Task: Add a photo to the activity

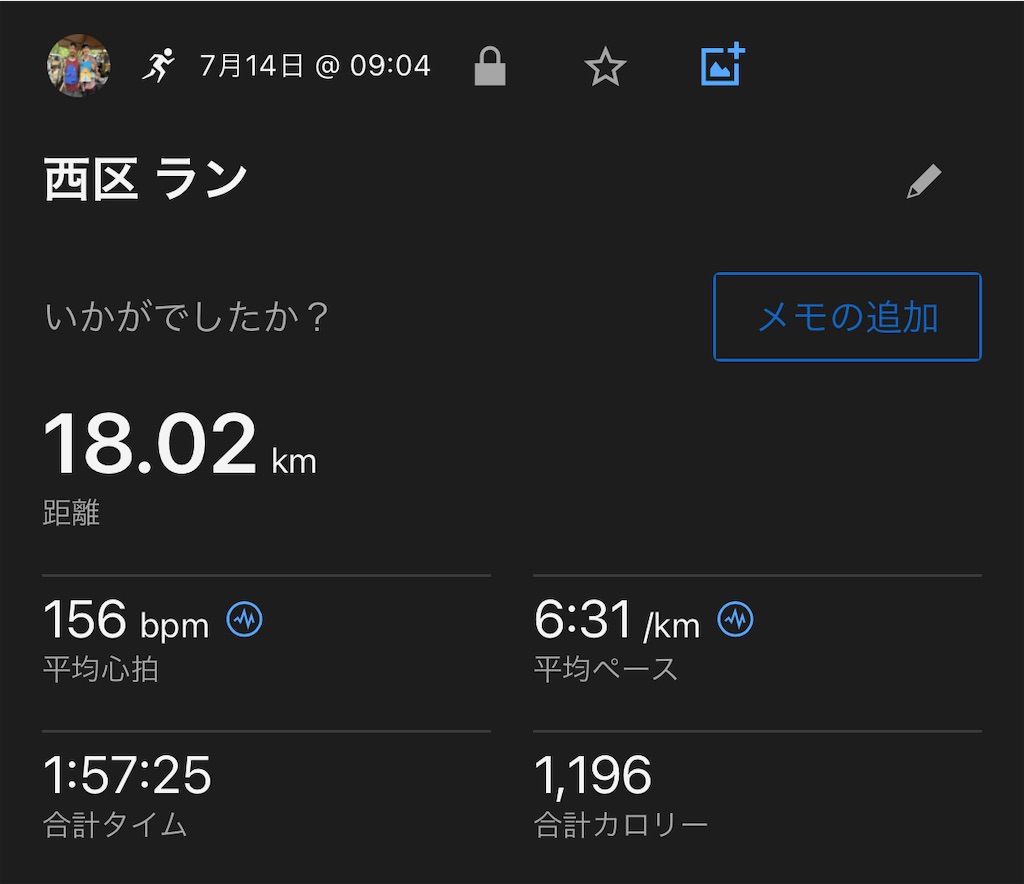Action: (x=722, y=64)
